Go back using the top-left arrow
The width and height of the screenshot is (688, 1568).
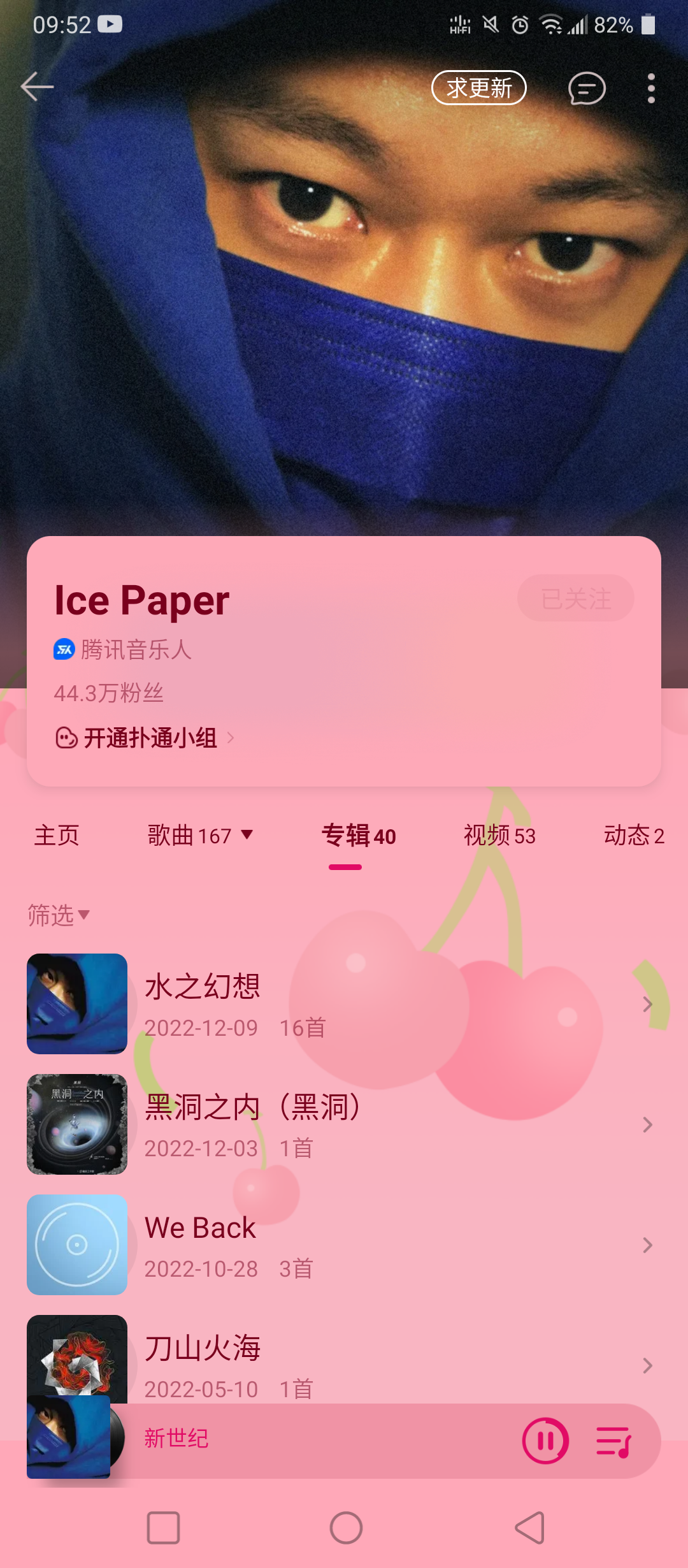click(x=37, y=87)
